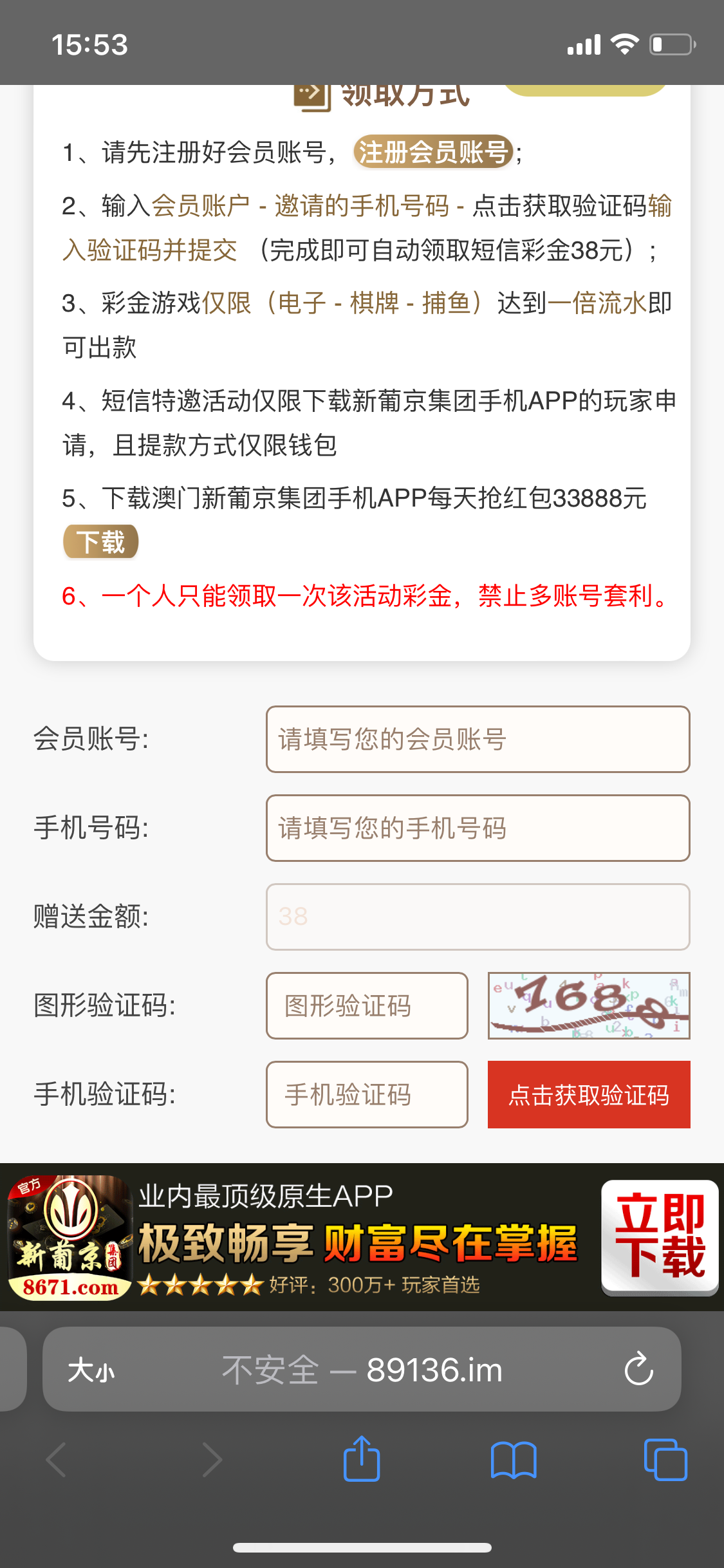Tap the 赠送金额 field showing 38
This screenshot has height=1568, width=724.
pyautogui.click(x=478, y=917)
